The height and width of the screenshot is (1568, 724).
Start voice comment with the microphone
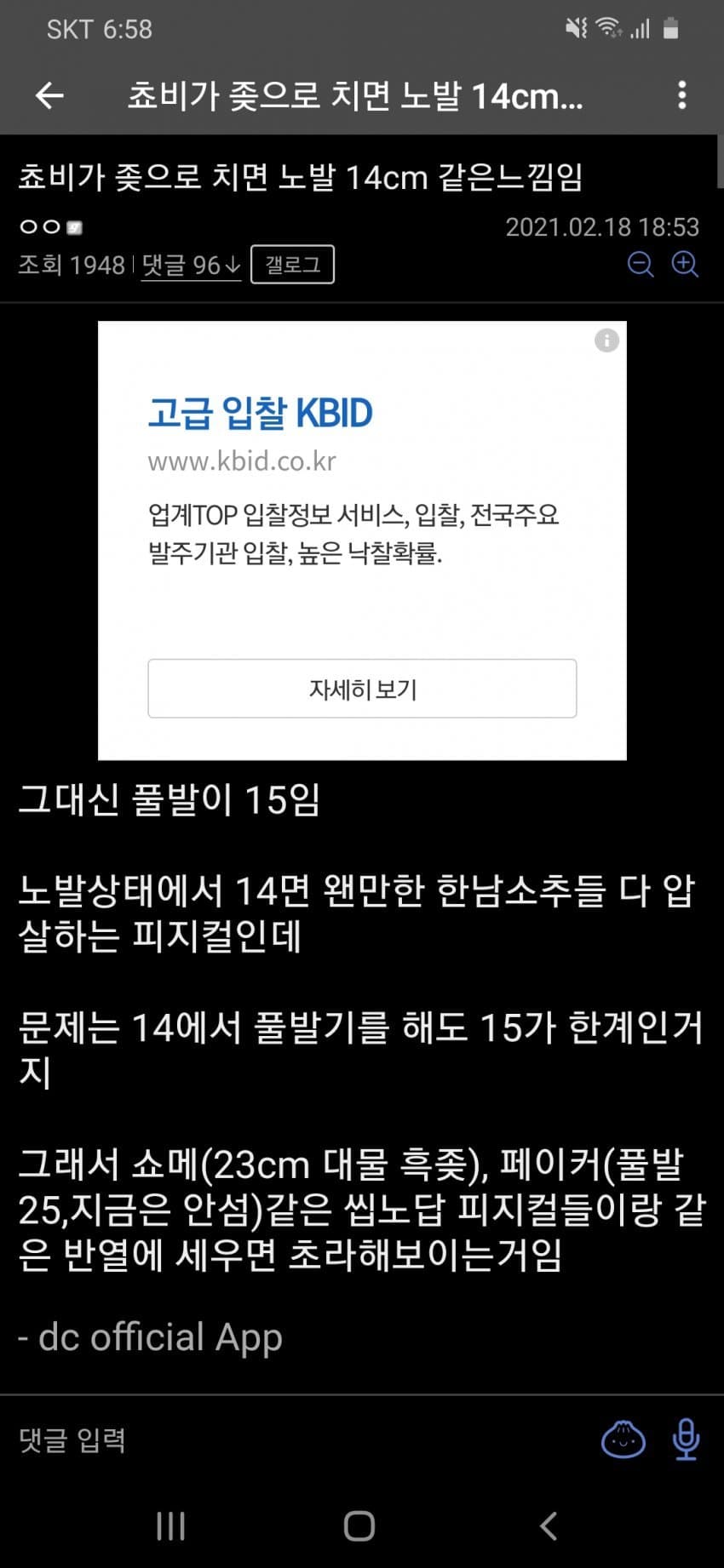[x=686, y=1440]
